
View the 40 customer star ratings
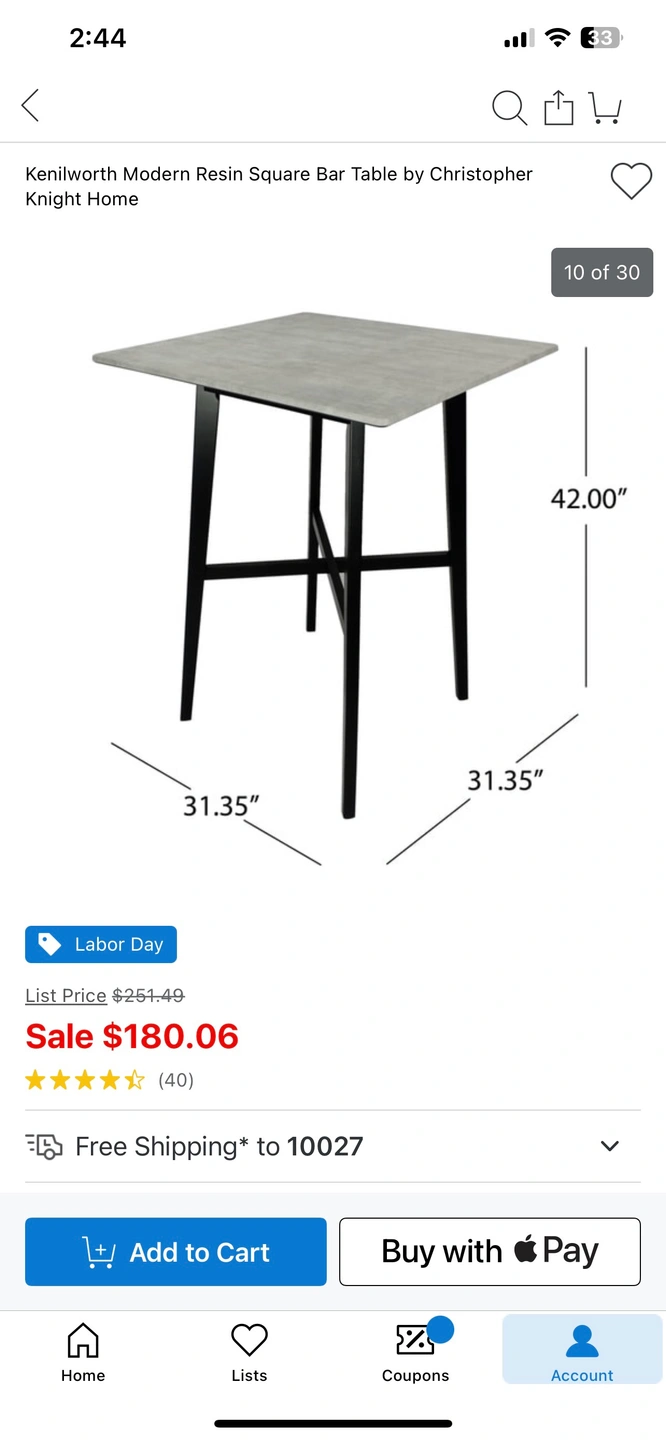pyautogui.click(x=109, y=1080)
